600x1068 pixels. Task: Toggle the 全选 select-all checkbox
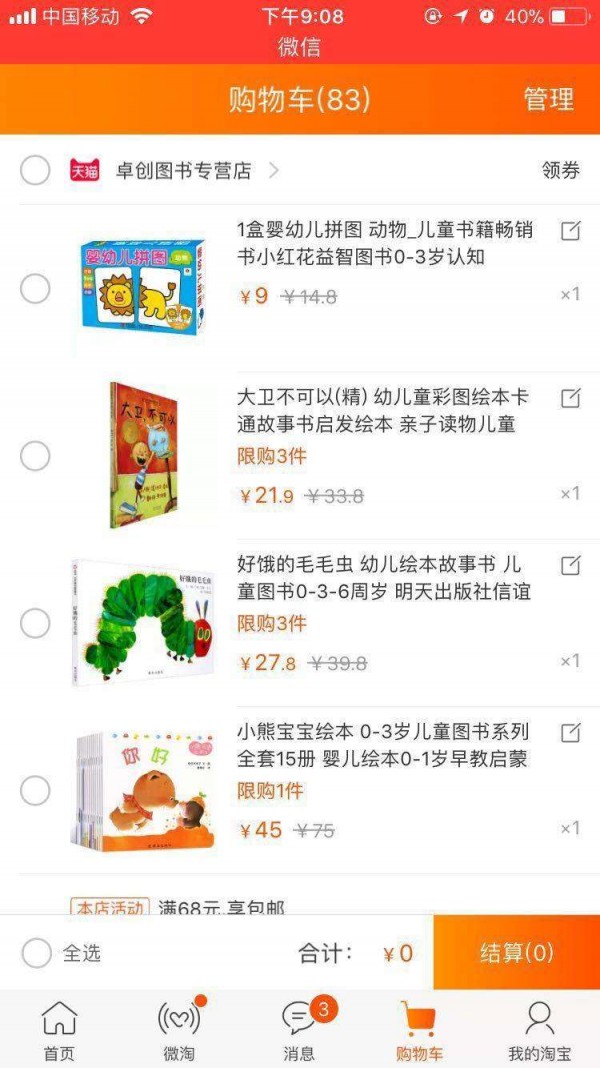(x=37, y=953)
